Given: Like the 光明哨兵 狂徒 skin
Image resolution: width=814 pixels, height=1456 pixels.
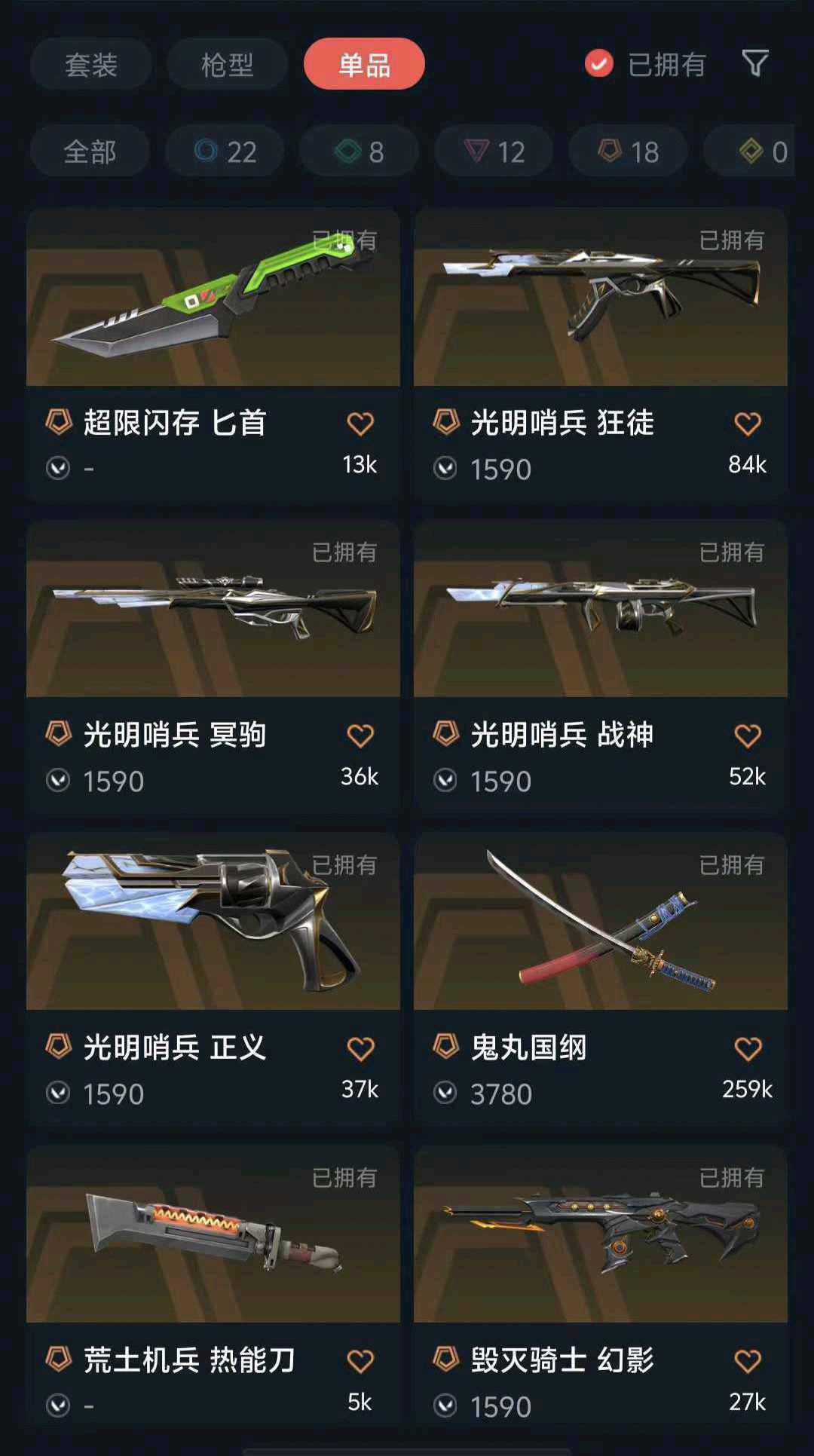Looking at the screenshot, I should [x=747, y=424].
